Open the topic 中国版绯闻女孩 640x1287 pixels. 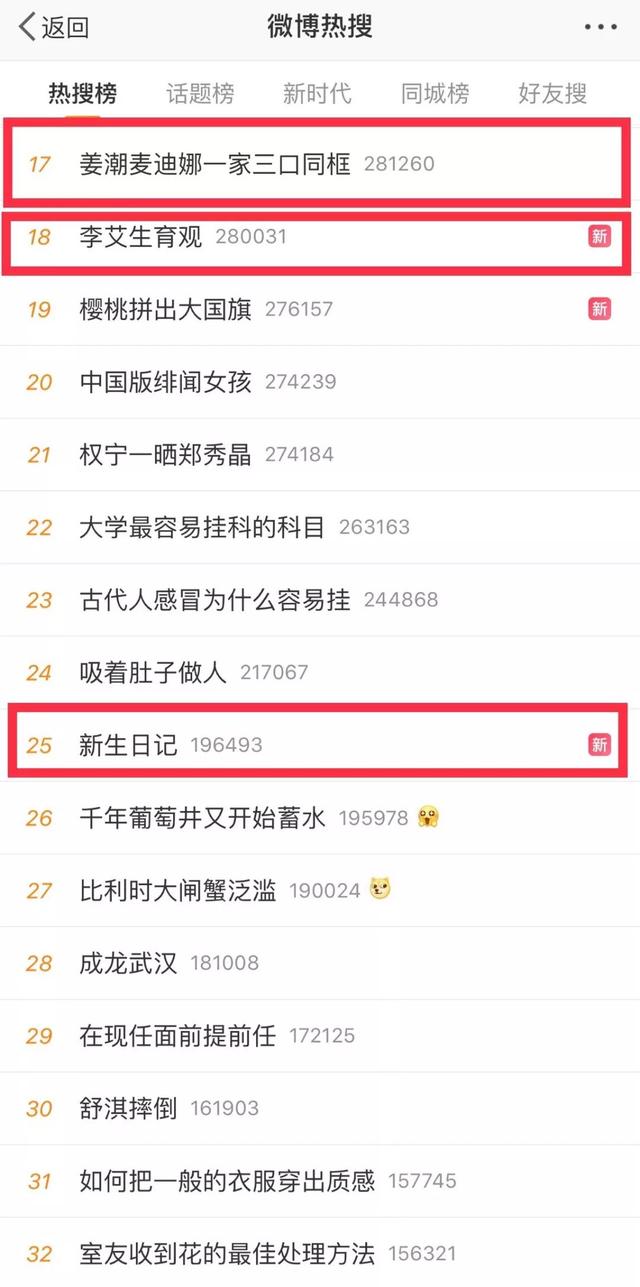coord(320,382)
